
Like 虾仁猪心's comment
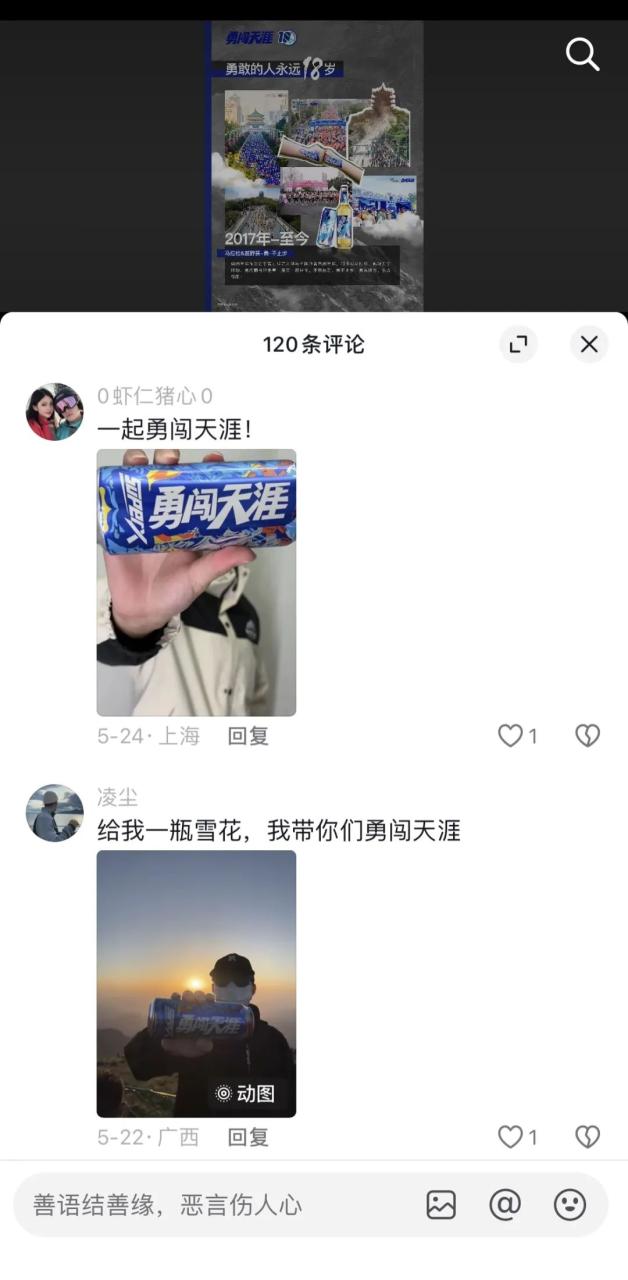coord(511,736)
